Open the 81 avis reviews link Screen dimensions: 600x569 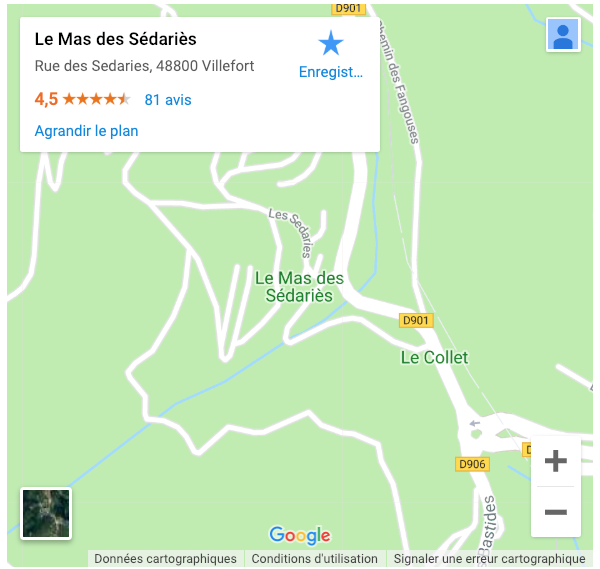click(x=167, y=100)
